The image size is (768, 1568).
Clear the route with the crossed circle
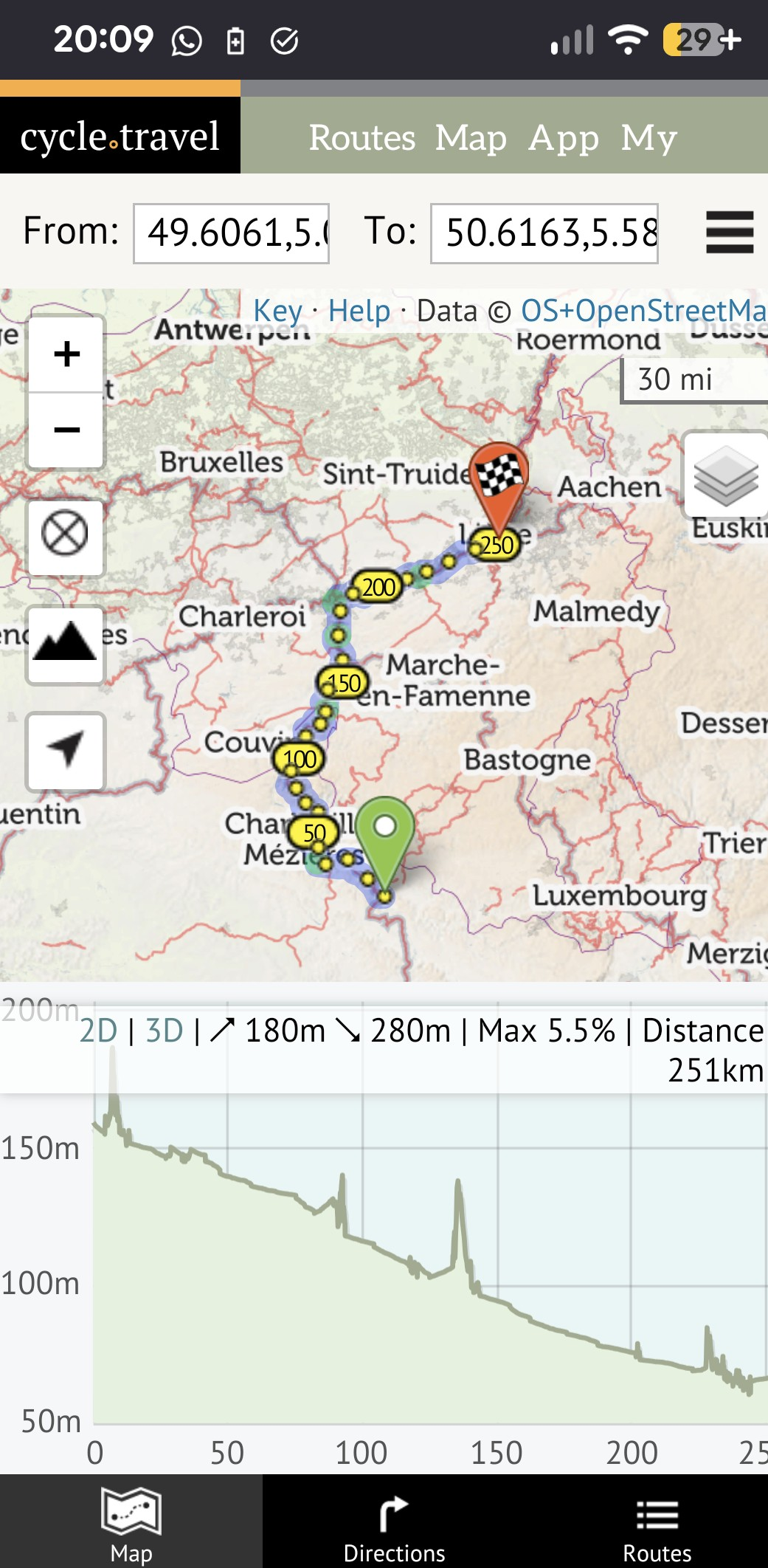[65, 534]
